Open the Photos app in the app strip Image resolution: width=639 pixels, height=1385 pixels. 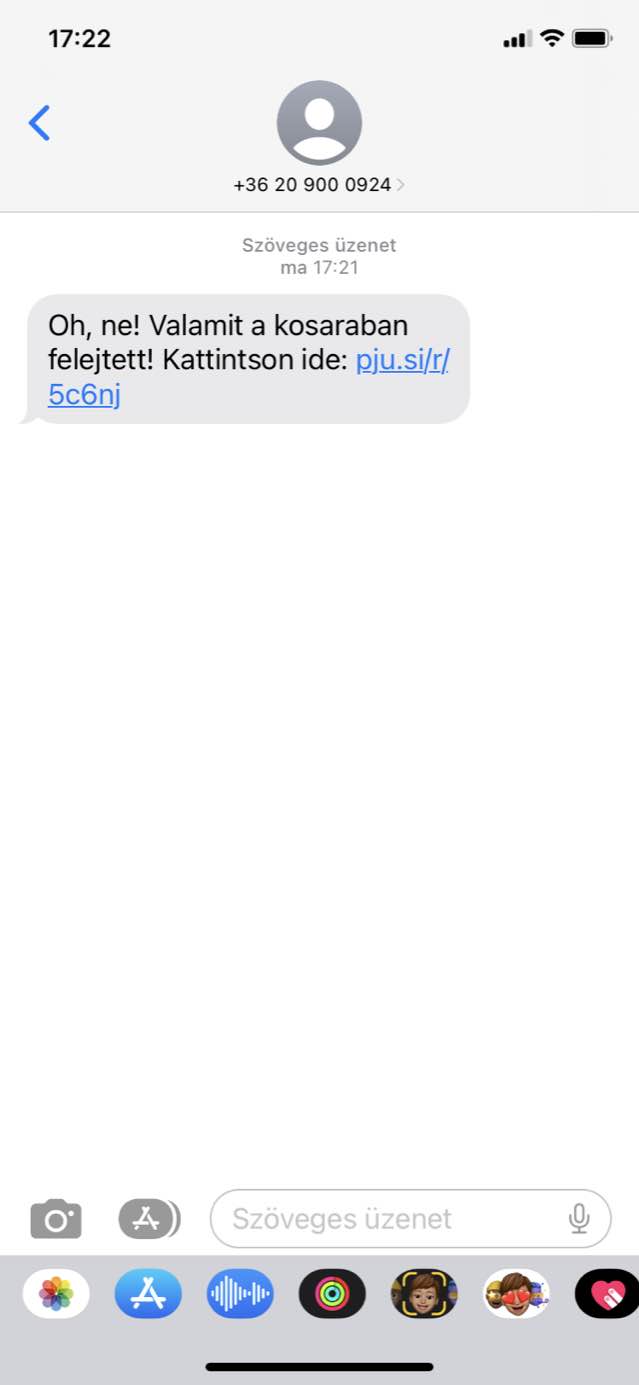point(56,1294)
